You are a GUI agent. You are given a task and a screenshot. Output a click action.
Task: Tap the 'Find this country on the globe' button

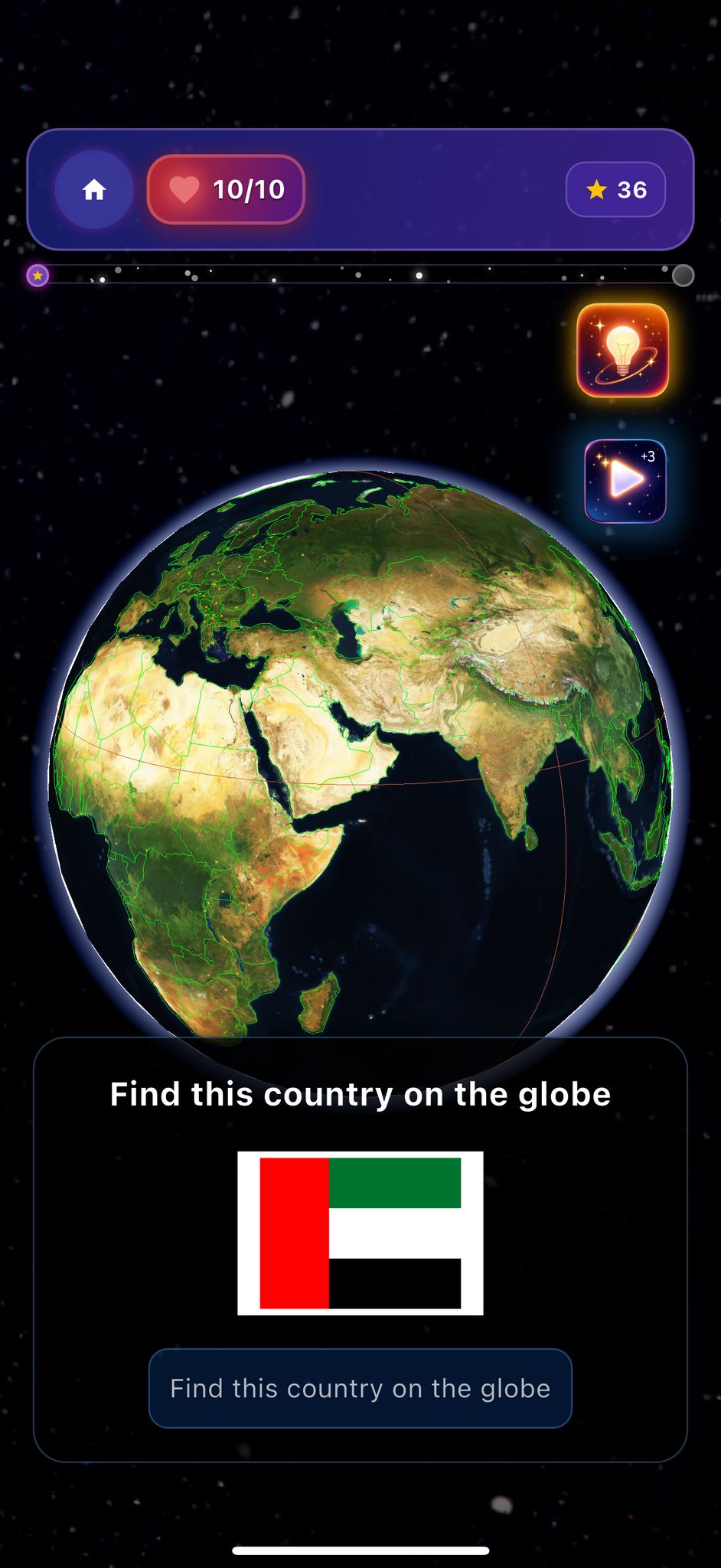click(x=360, y=1388)
